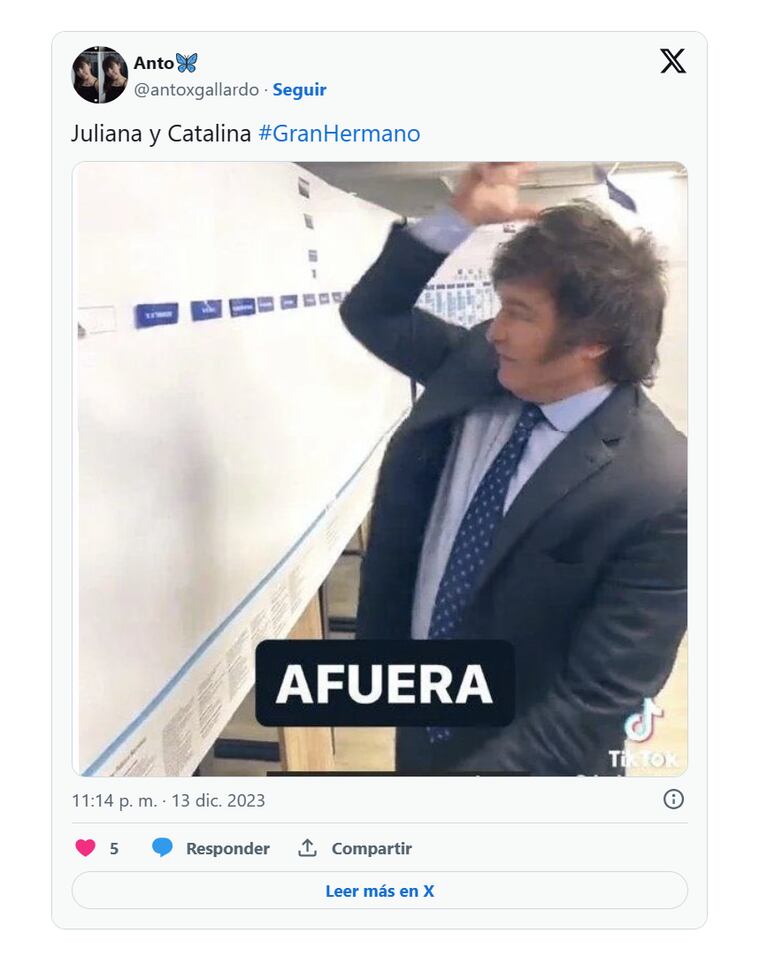This screenshot has height=964, width=767.
Task: Like this post with the heart
Action: click(x=86, y=848)
